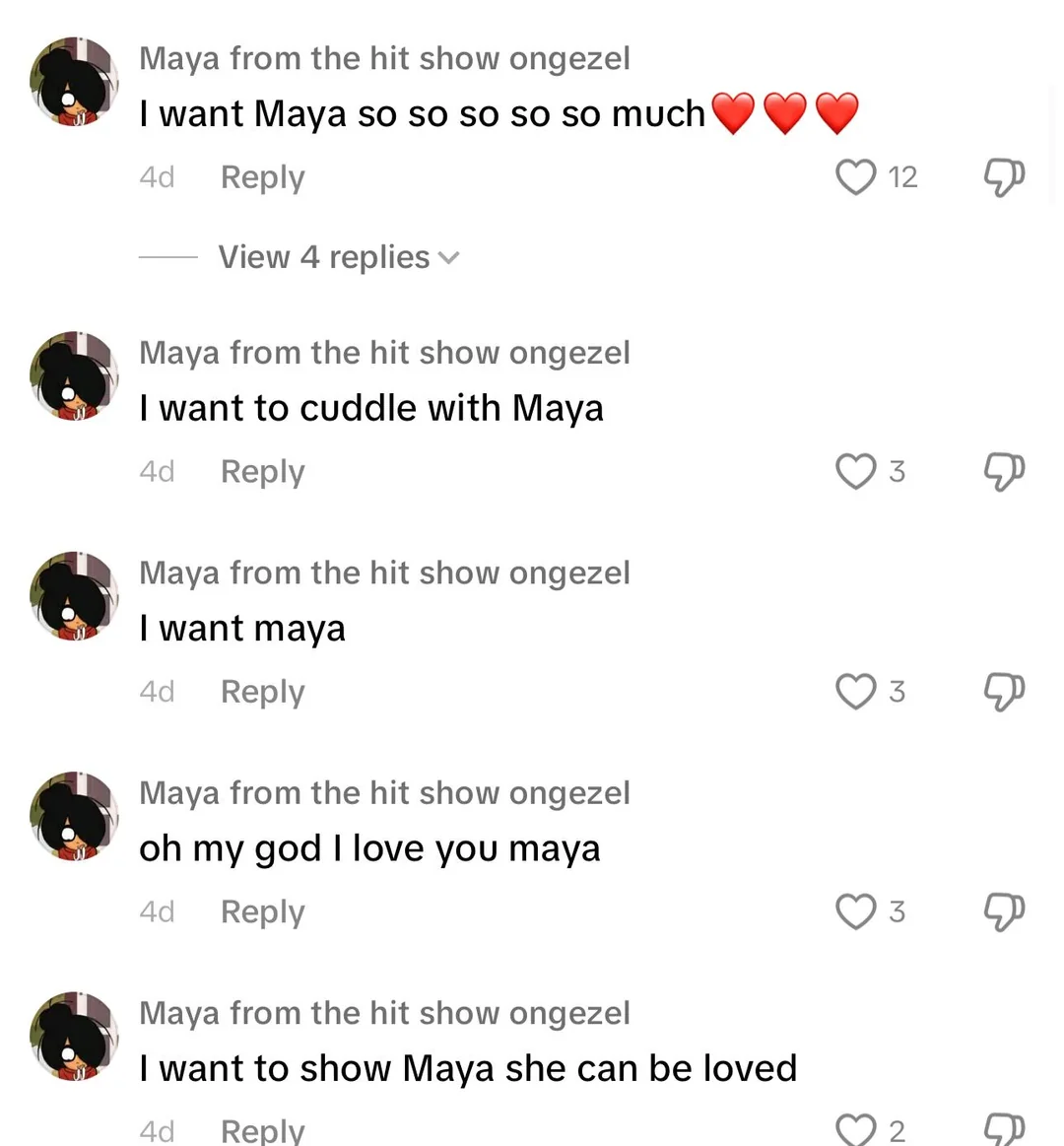This screenshot has height=1146, width=1064.
Task: Reply to 'I want Maya so so' comment
Action: (x=262, y=177)
